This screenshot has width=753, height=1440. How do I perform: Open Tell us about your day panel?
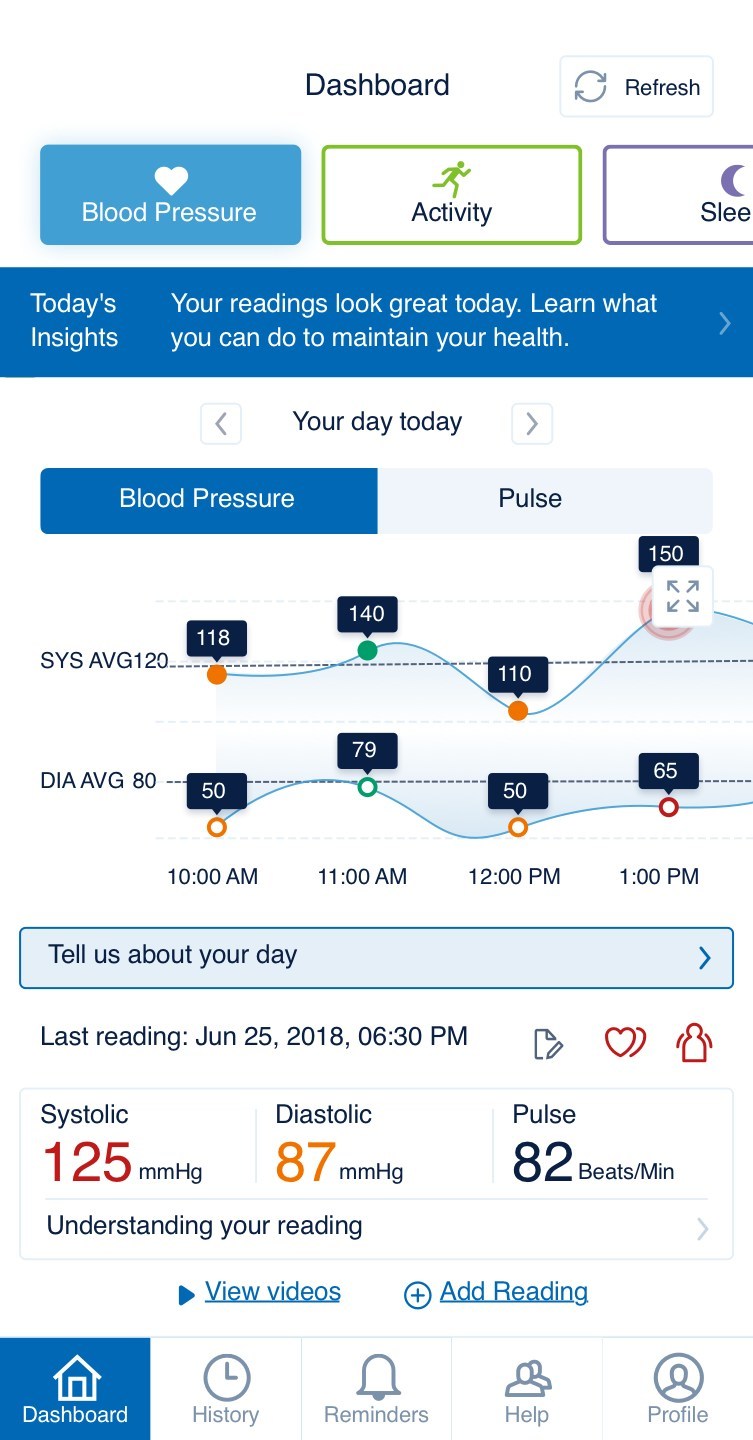click(376, 957)
